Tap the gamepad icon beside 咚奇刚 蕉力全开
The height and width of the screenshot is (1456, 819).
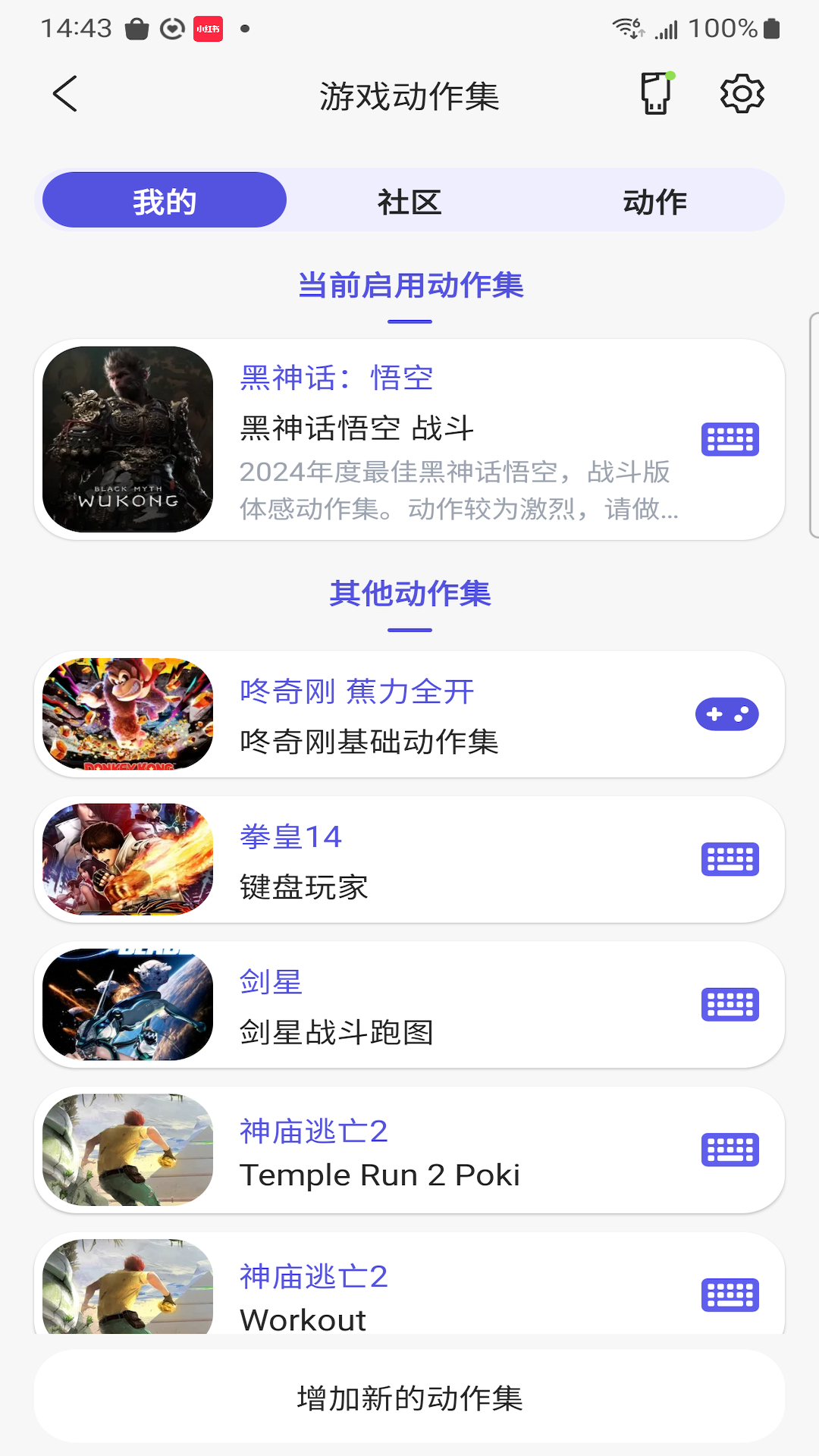[x=727, y=714]
